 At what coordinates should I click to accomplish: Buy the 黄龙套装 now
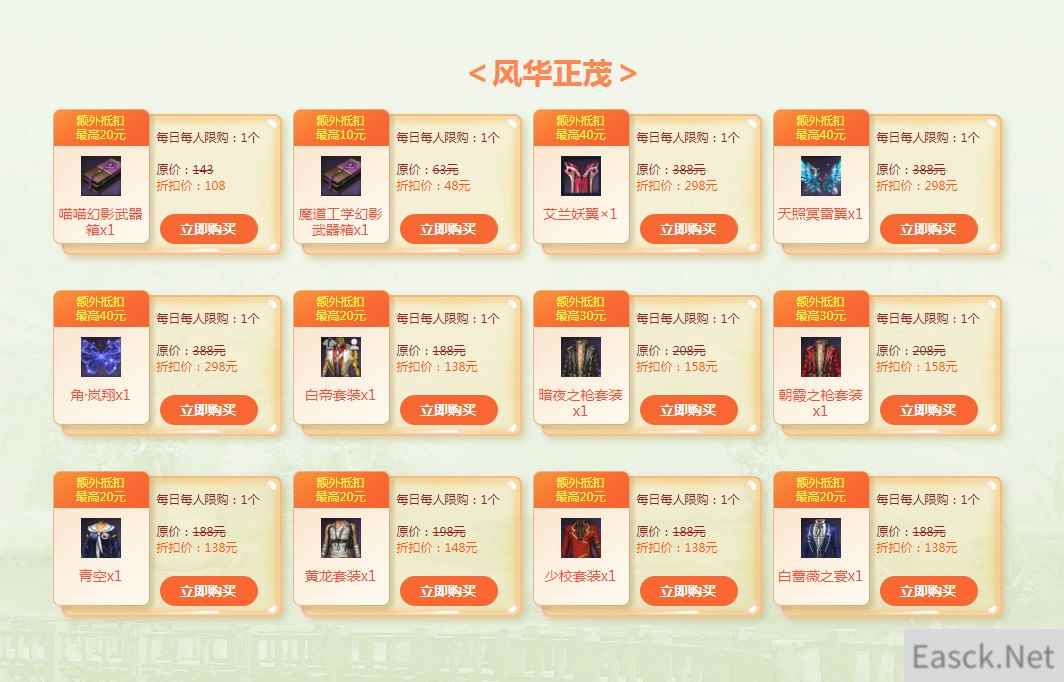point(448,591)
